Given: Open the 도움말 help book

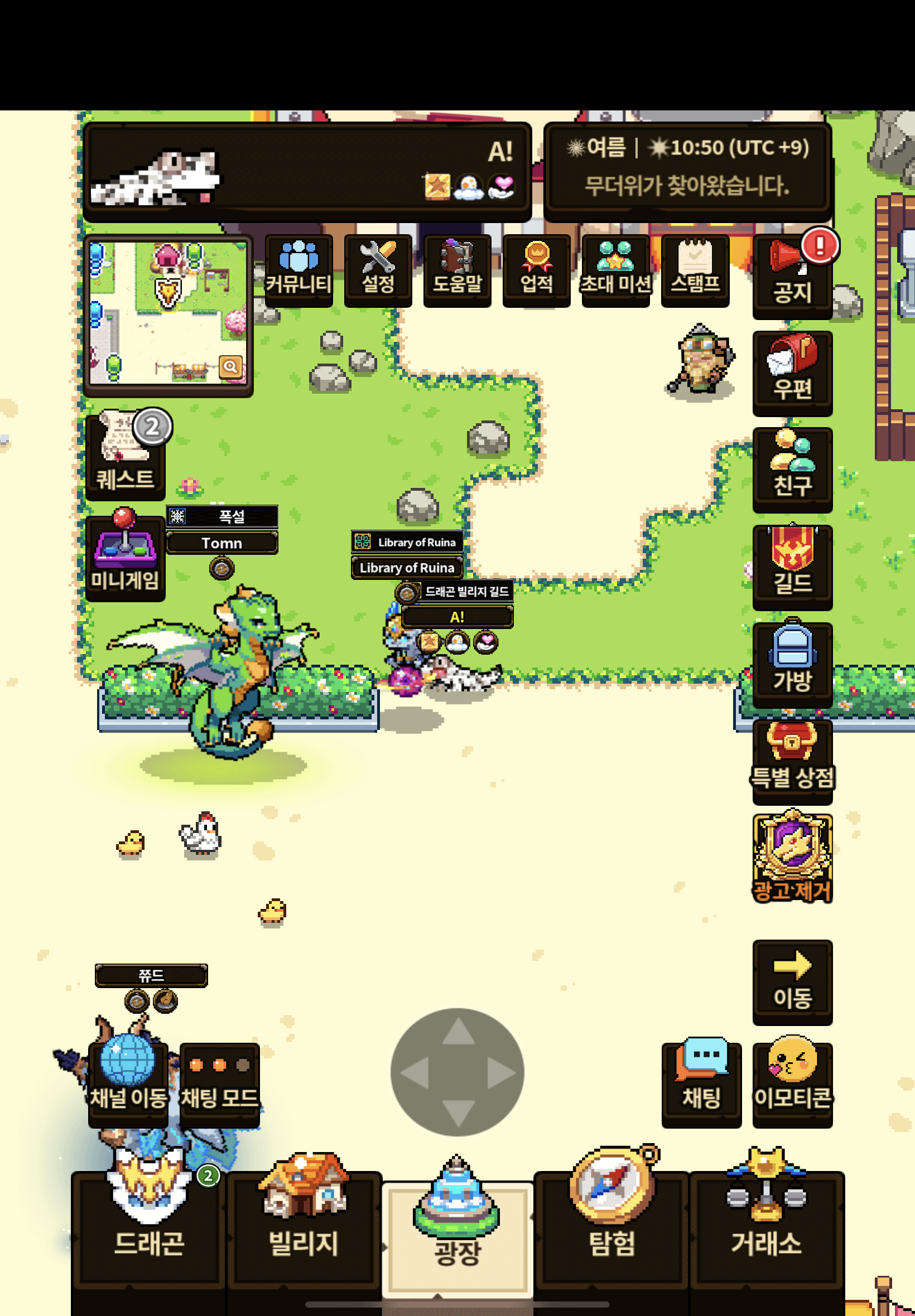Looking at the screenshot, I should [x=457, y=269].
